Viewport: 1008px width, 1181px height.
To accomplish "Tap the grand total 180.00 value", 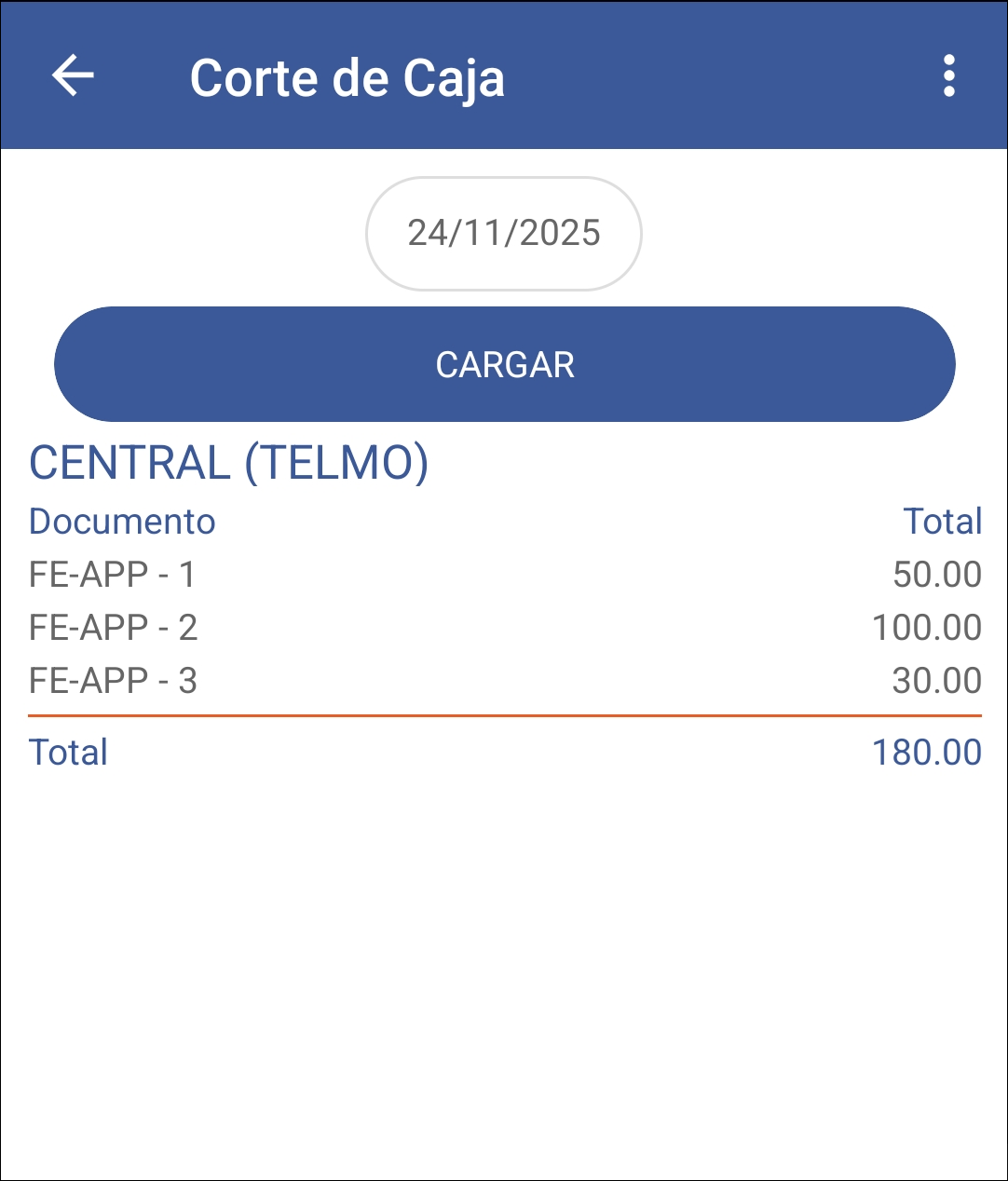I will click(928, 752).
